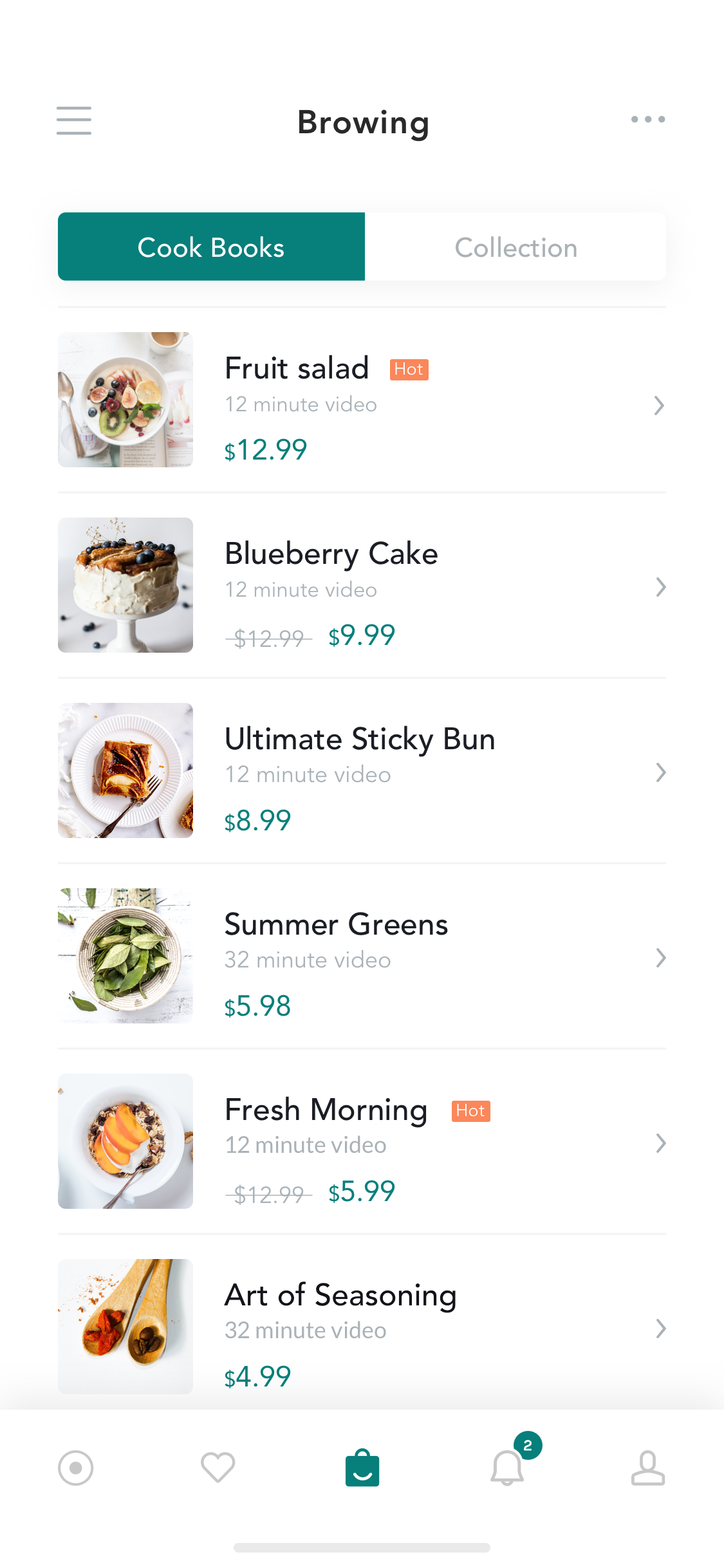Open the Fruit salad cookbook
Image resolution: width=724 pixels, height=1568 pixels.
click(x=362, y=400)
